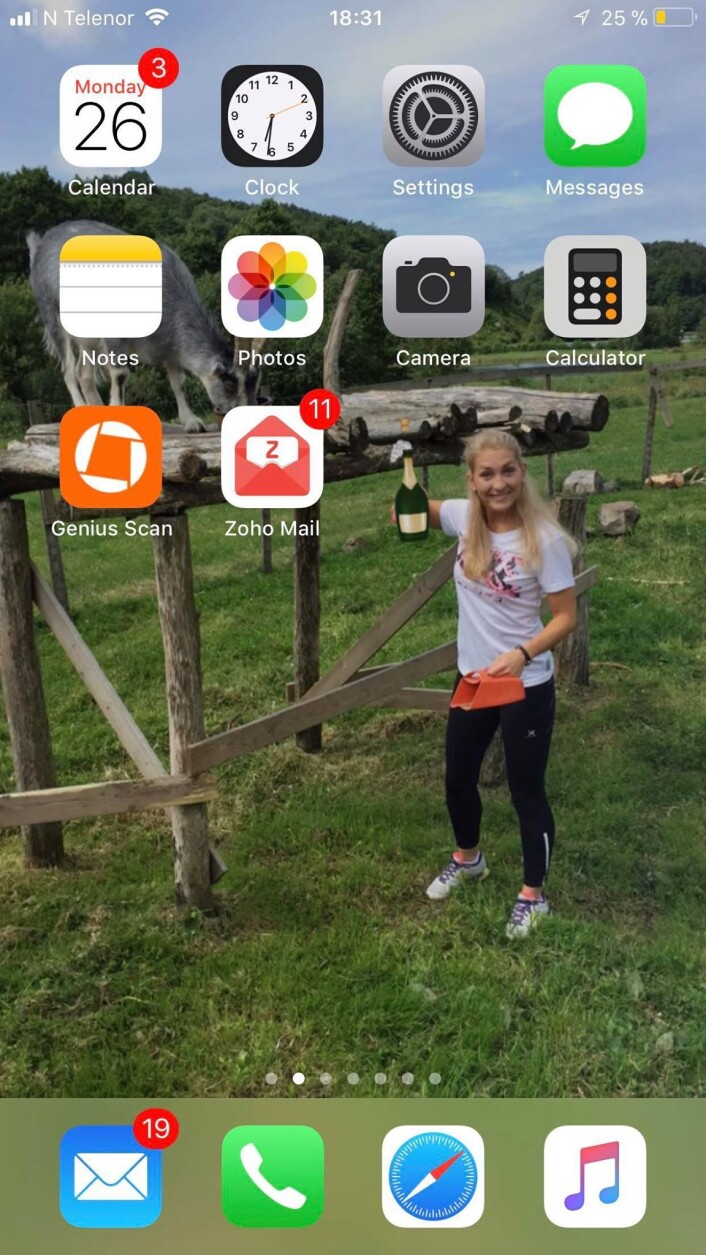This screenshot has width=706, height=1255.
Task: Launch the Notes app
Action: pyautogui.click(x=111, y=286)
